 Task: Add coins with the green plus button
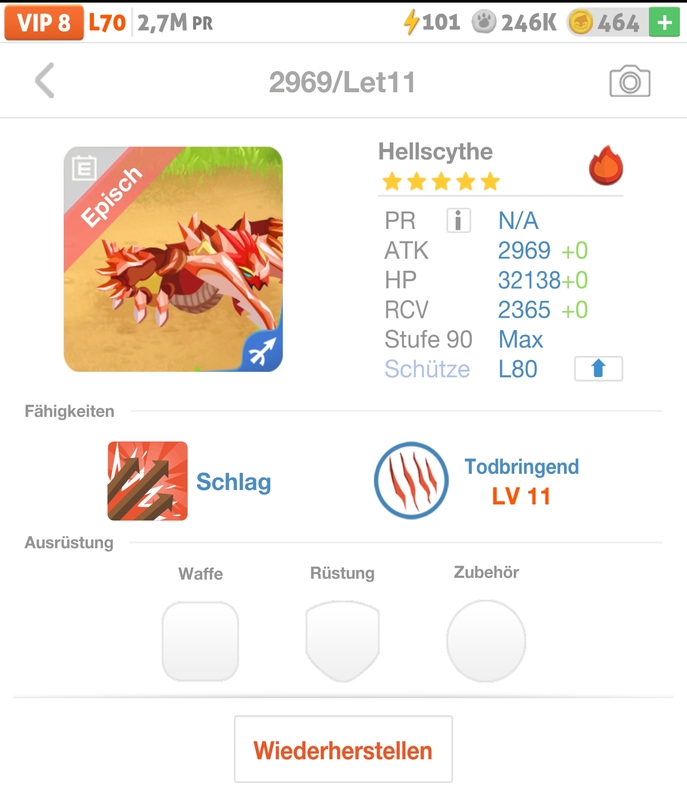click(663, 22)
